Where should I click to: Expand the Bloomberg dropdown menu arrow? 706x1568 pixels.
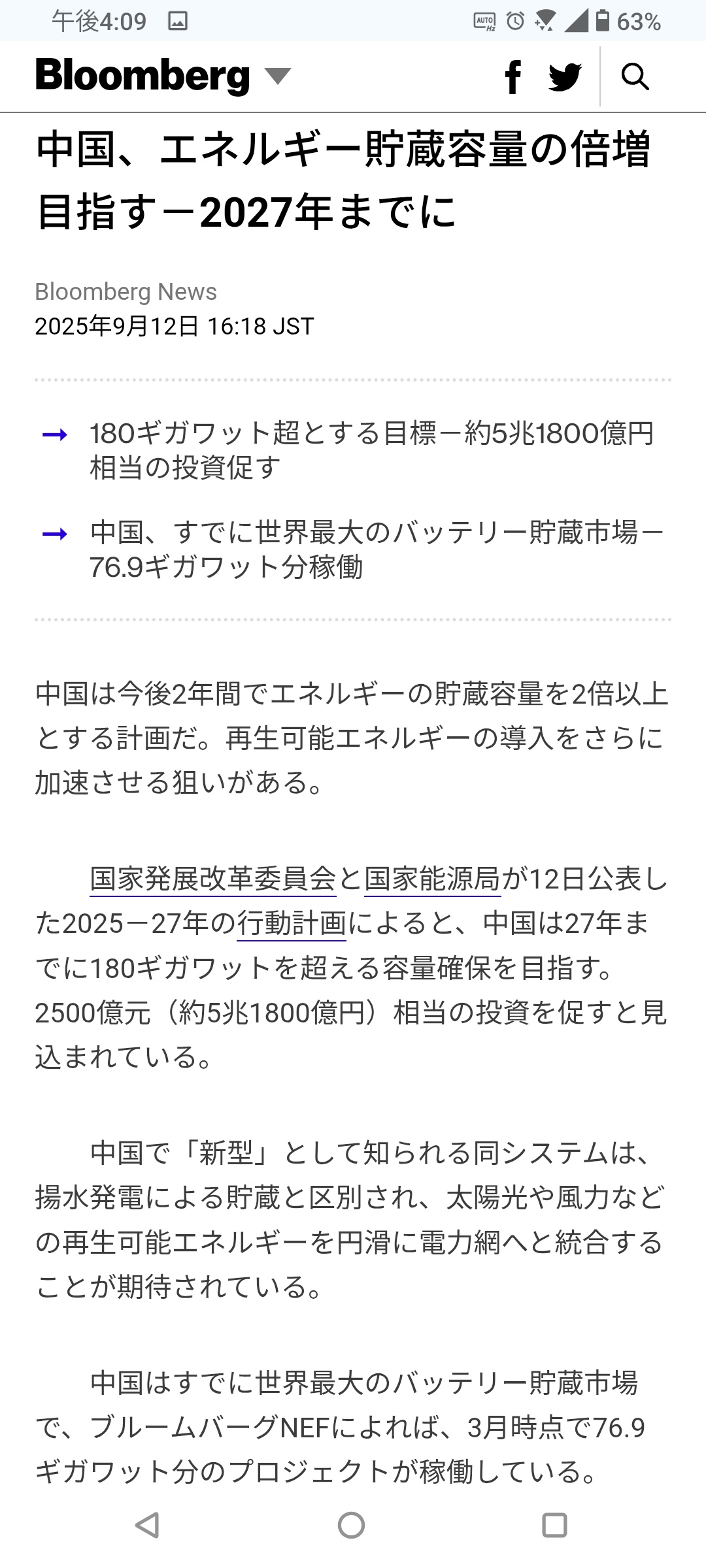278,76
